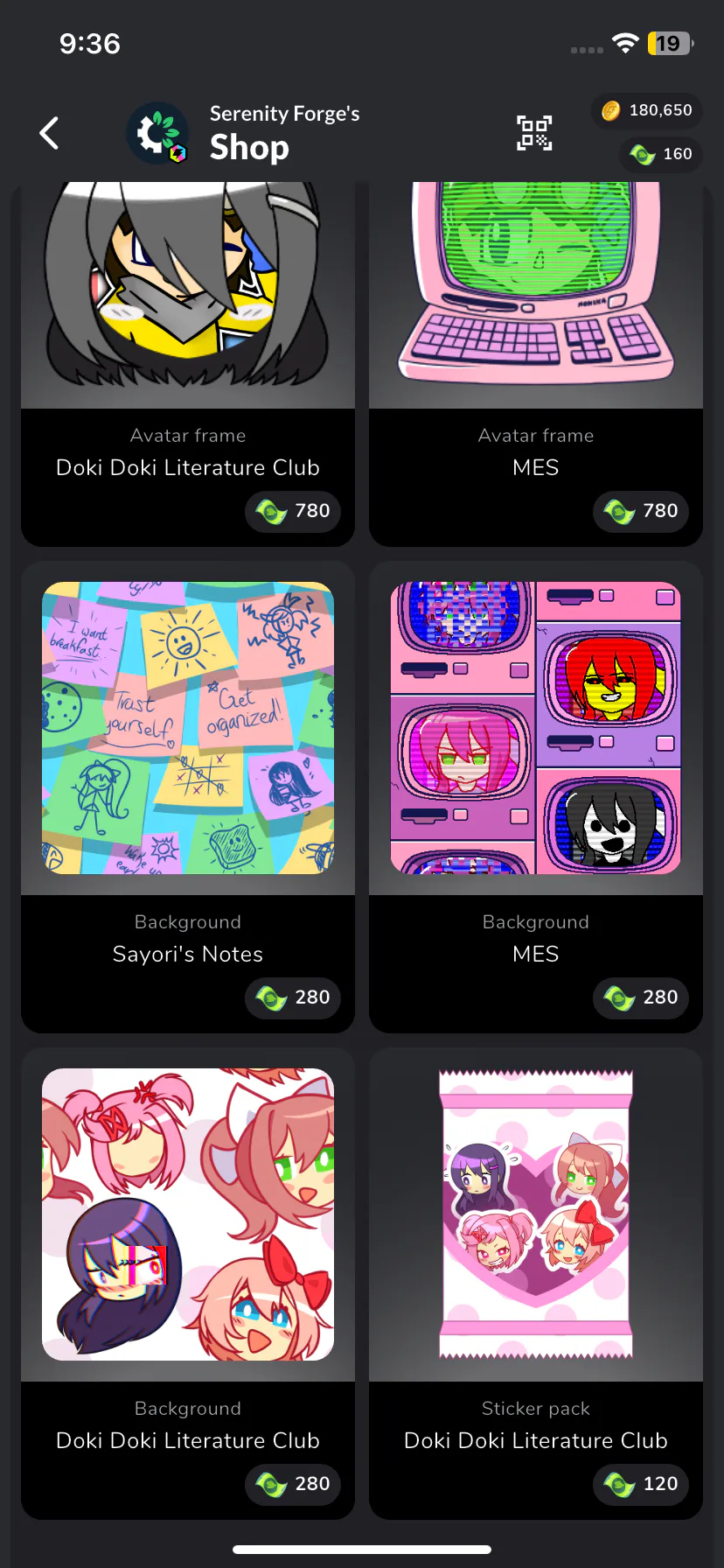Image resolution: width=724 pixels, height=1568 pixels.
Task: Open the MES avatar frame item
Action: (x=536, y=364)
